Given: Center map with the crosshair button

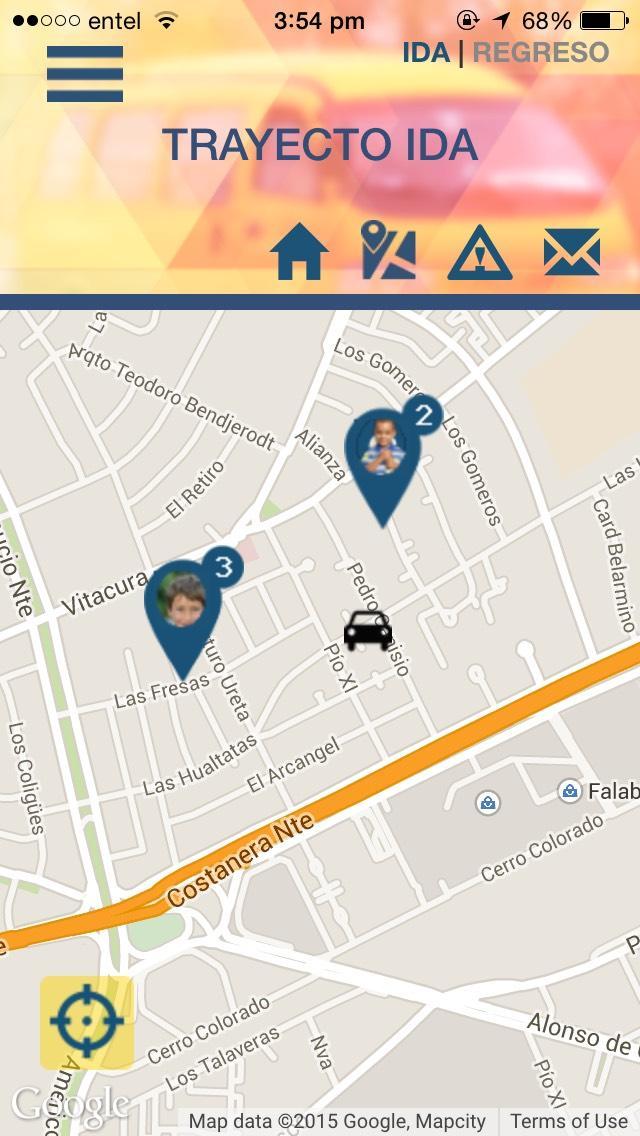Looking at the screenshot, I should coord(86,1022).
